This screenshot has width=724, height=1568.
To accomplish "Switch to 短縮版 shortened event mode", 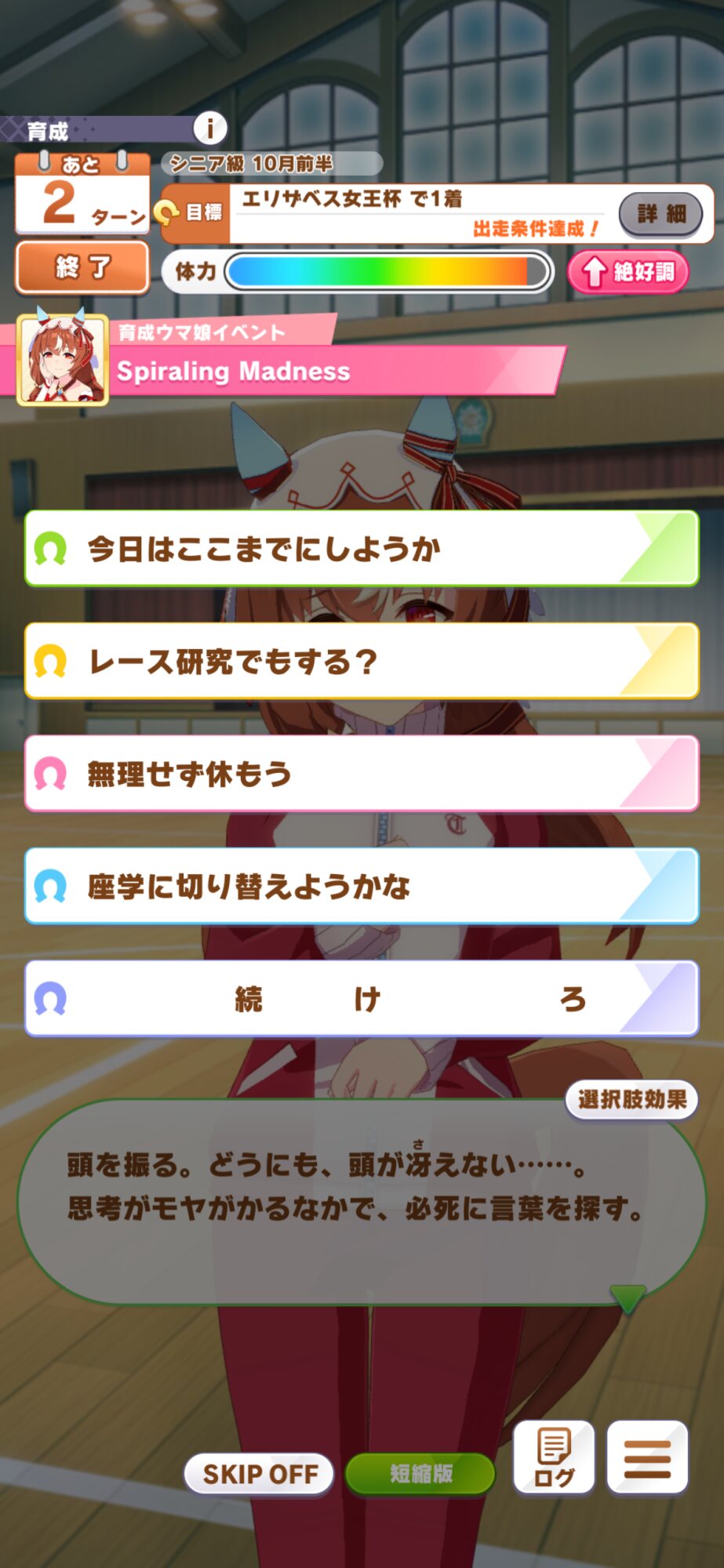I will coord(420,1474).
